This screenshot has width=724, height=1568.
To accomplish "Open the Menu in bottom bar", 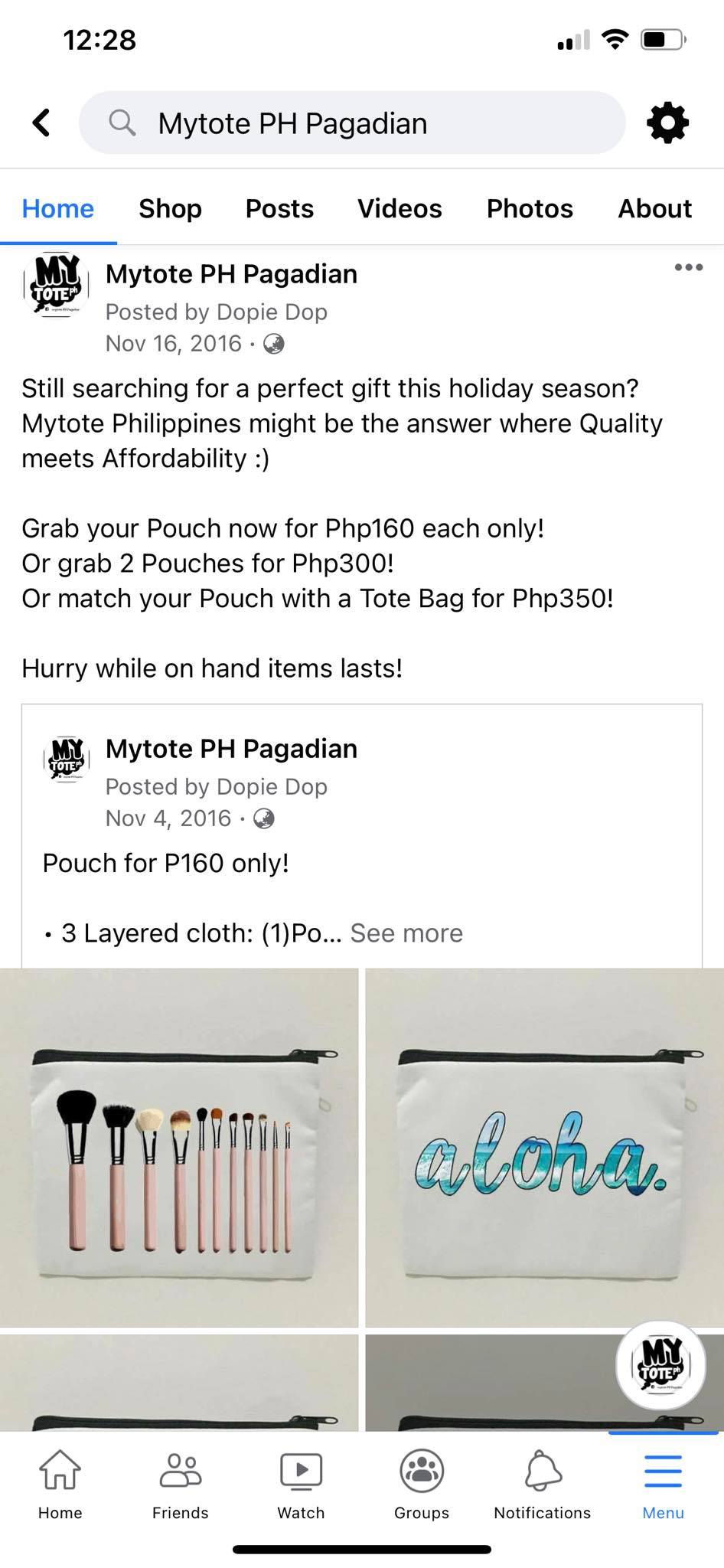I will [x=663, y=1484].
